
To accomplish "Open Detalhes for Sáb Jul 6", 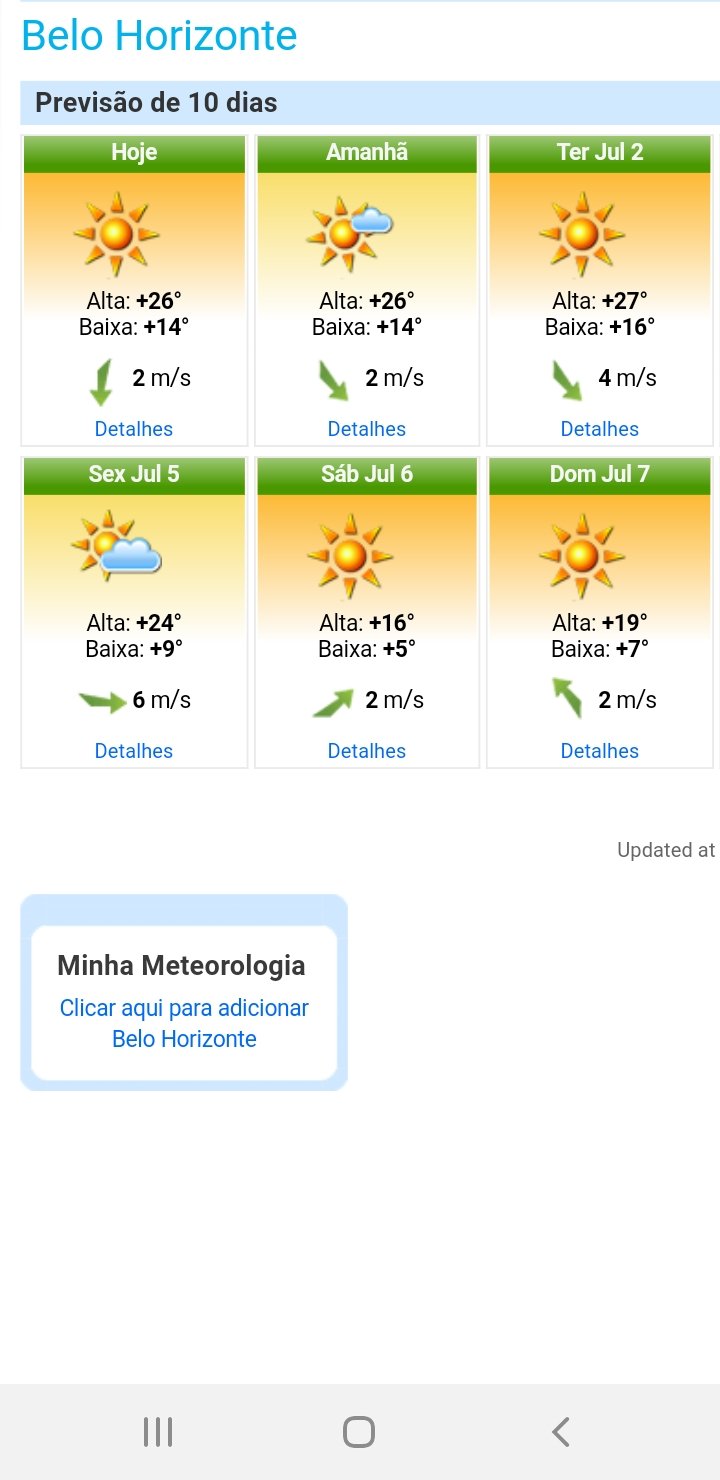I will point(367,751).
